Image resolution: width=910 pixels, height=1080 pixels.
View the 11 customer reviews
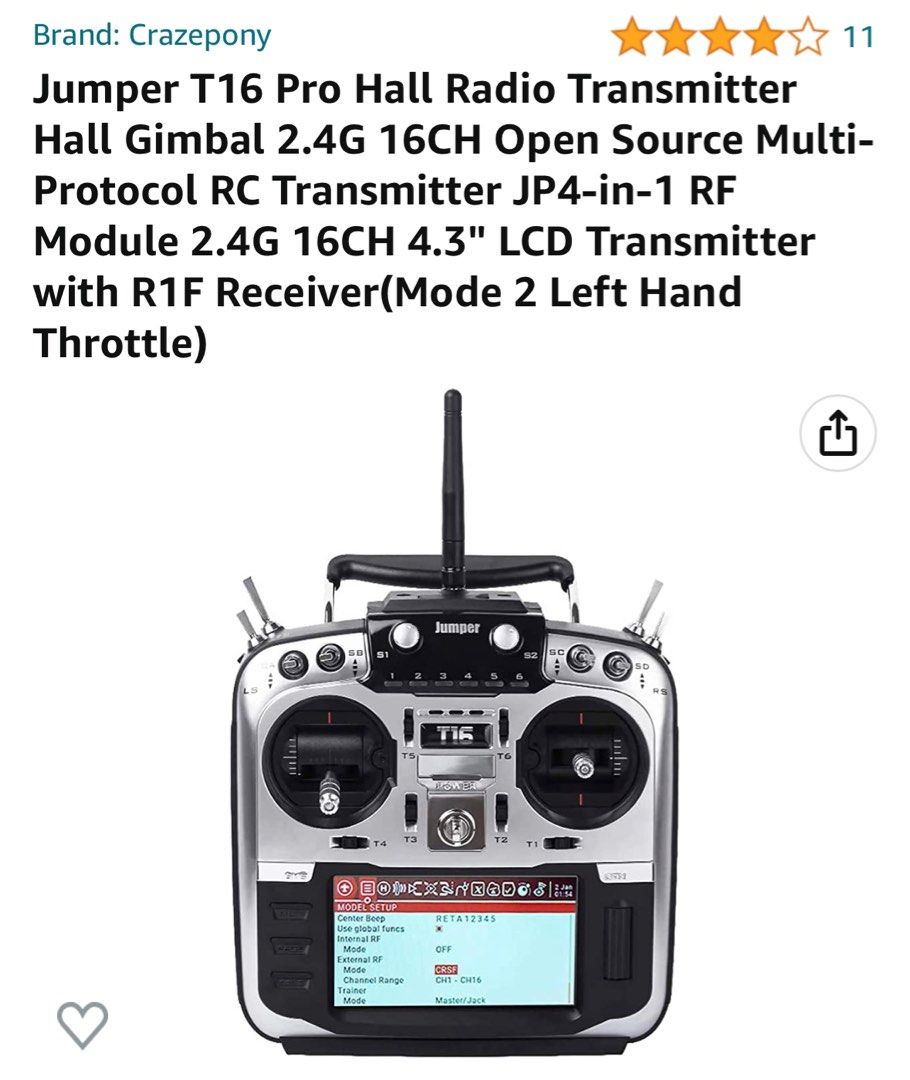click(858, 37)
